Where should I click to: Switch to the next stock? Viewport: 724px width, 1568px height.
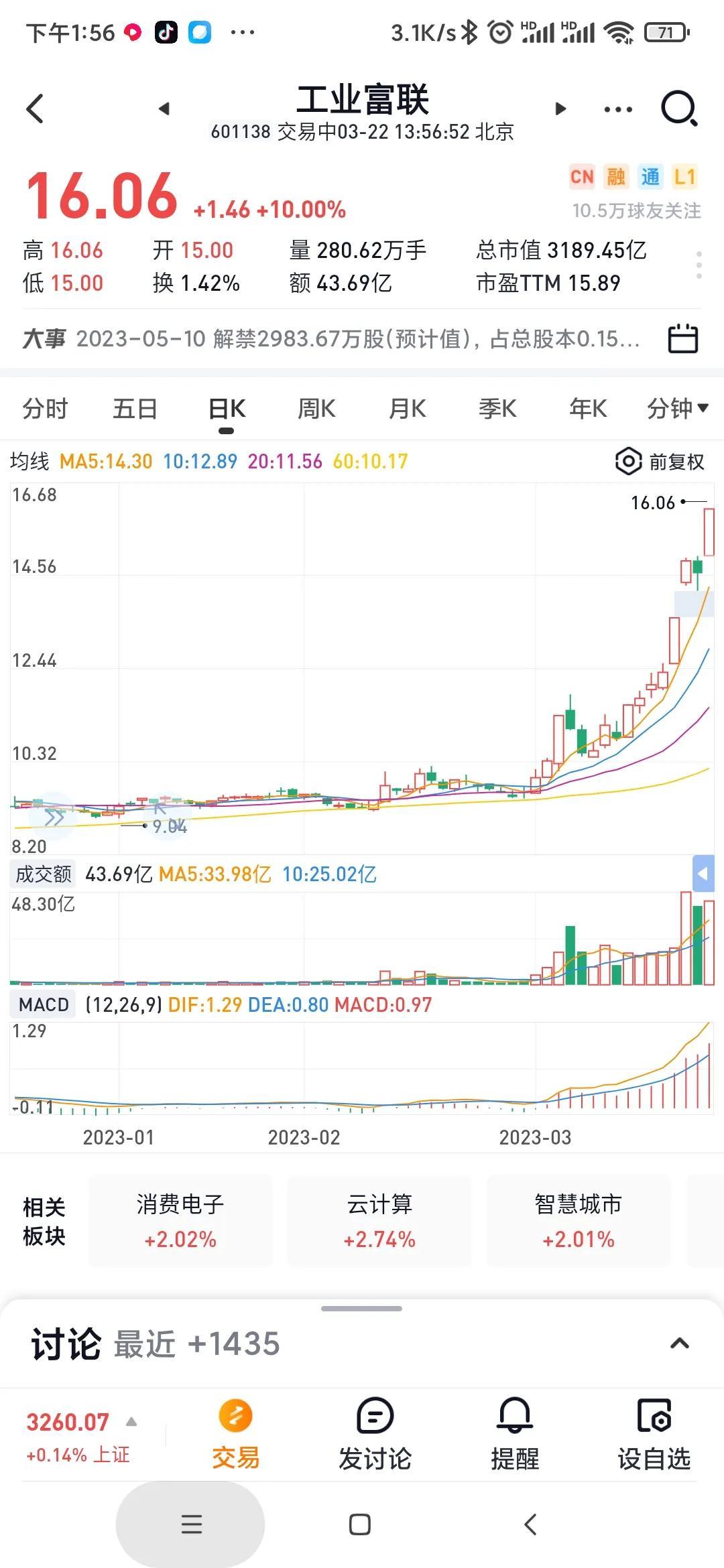click(x=561, y=109)
